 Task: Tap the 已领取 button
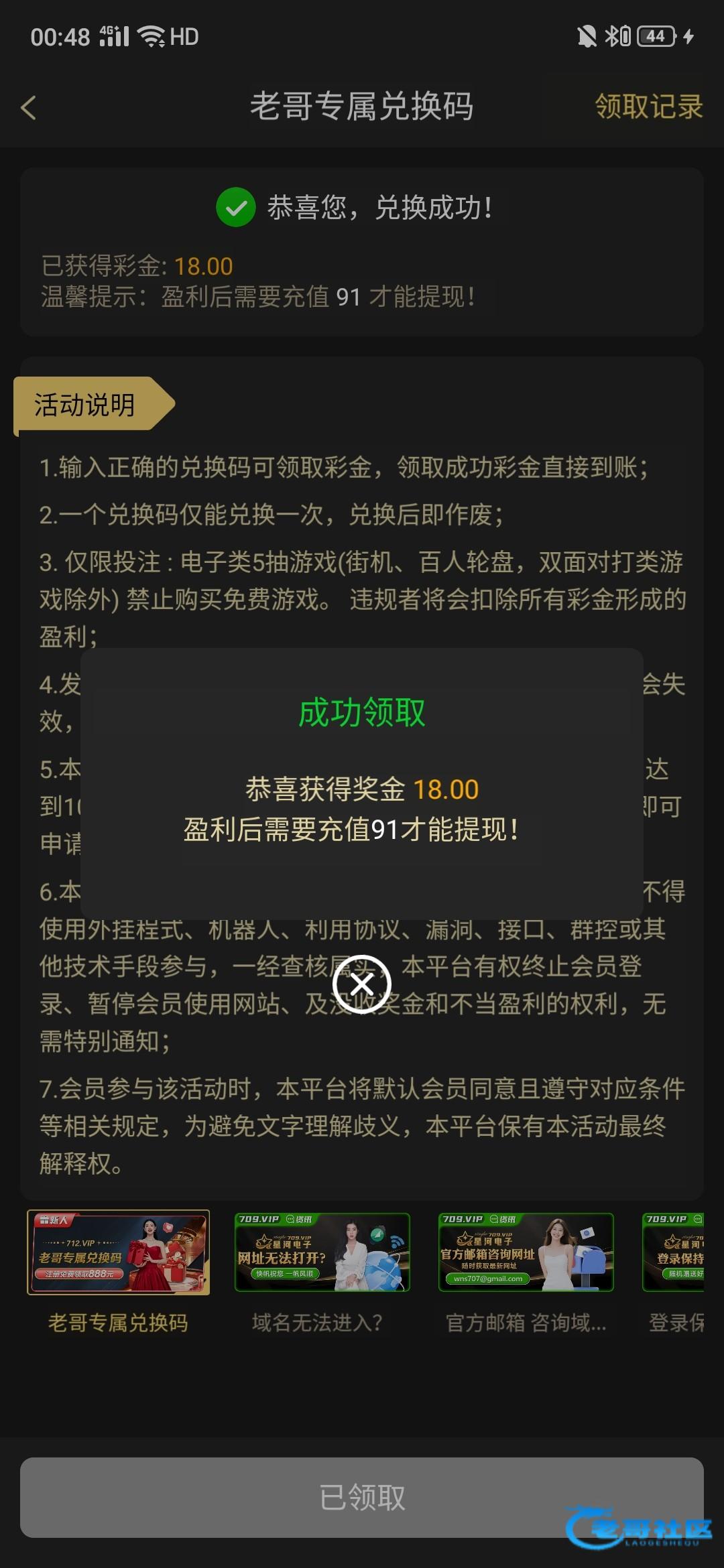(x=362, y=1497)
